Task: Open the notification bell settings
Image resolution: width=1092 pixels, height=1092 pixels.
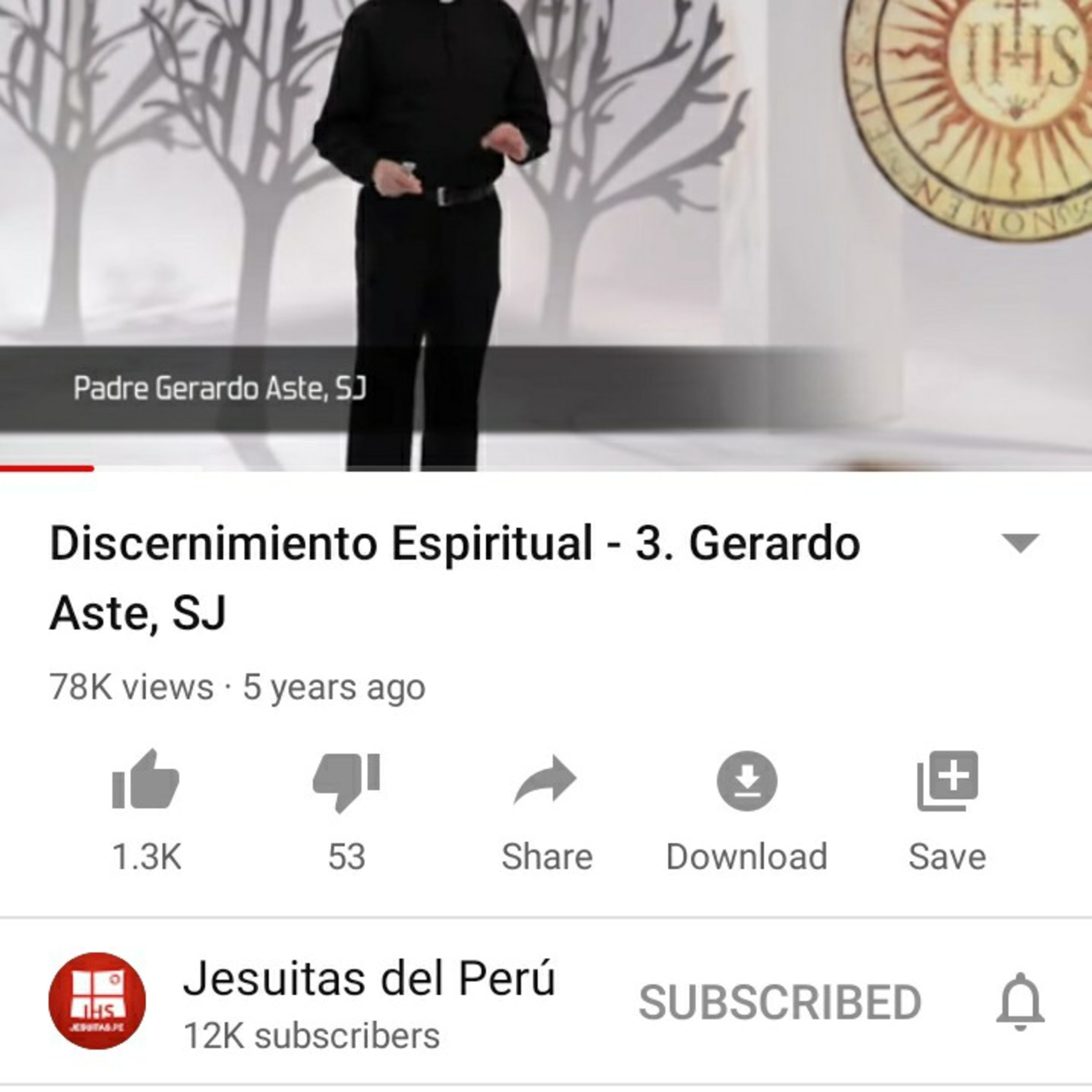Action: (1020, 1002)
